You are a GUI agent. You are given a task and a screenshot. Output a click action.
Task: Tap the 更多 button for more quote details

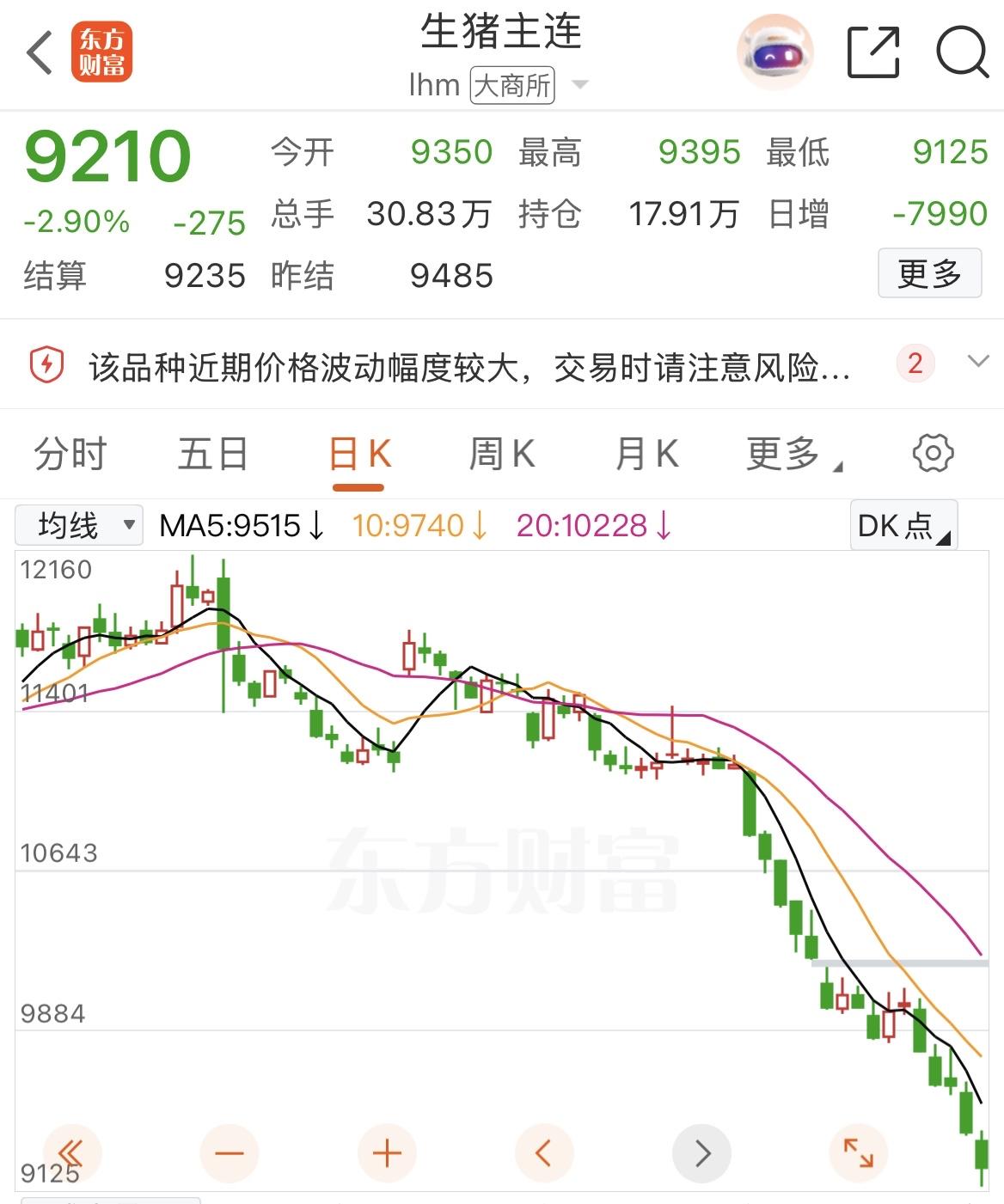click(x=929, y=273)
